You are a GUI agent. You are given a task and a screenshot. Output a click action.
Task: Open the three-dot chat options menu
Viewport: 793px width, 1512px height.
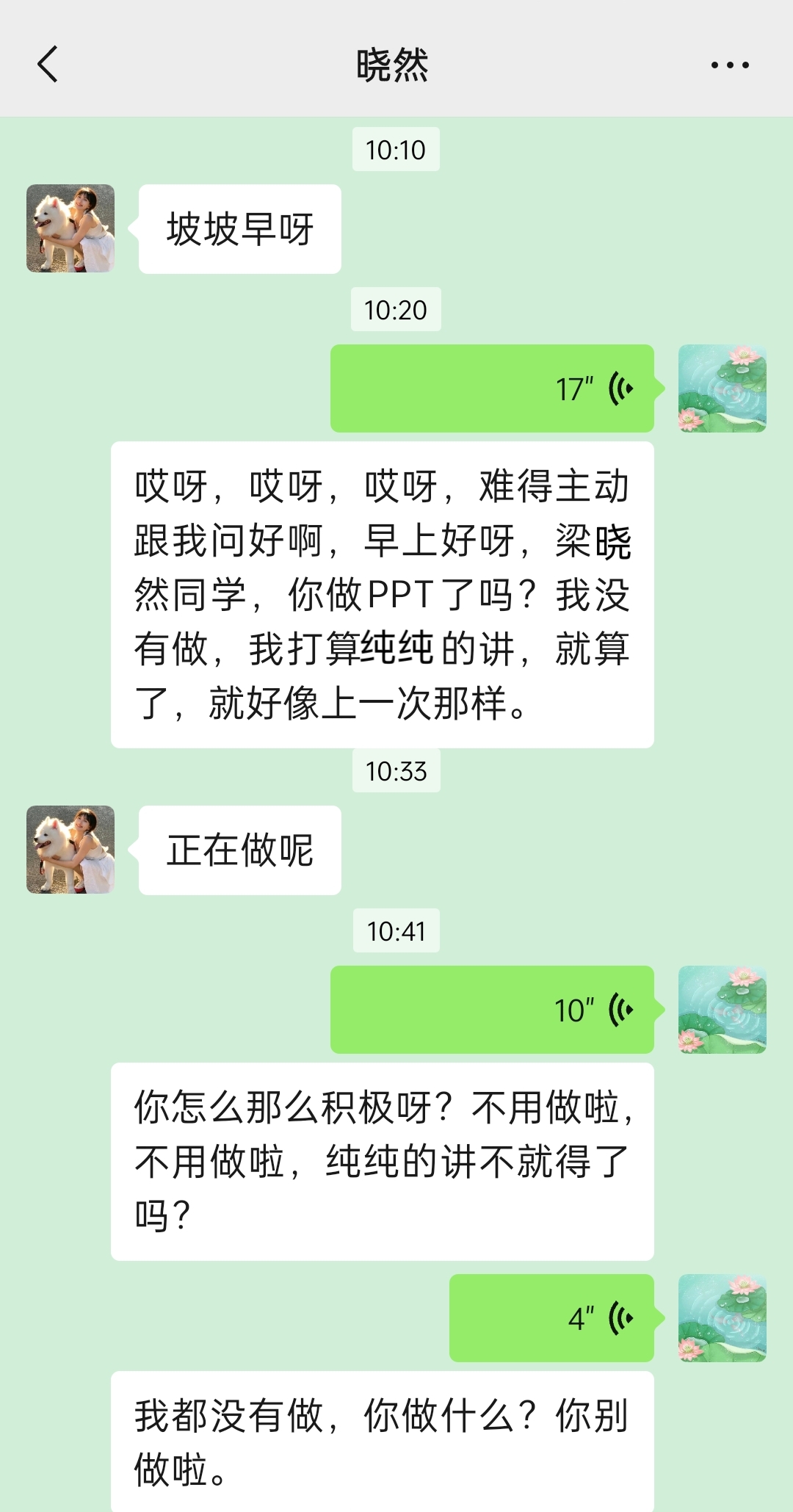point(730,65)
